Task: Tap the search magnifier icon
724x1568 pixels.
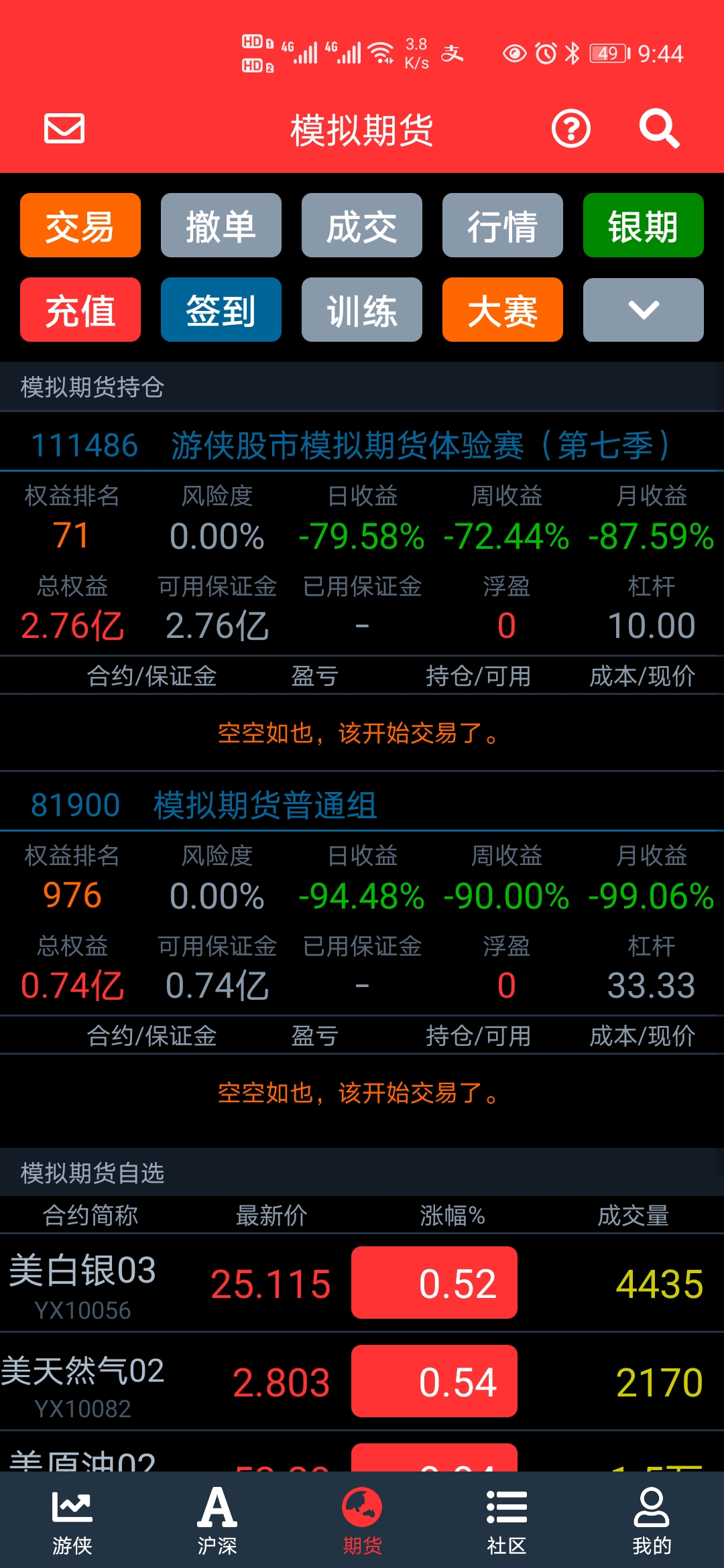Action: (659, 129)
